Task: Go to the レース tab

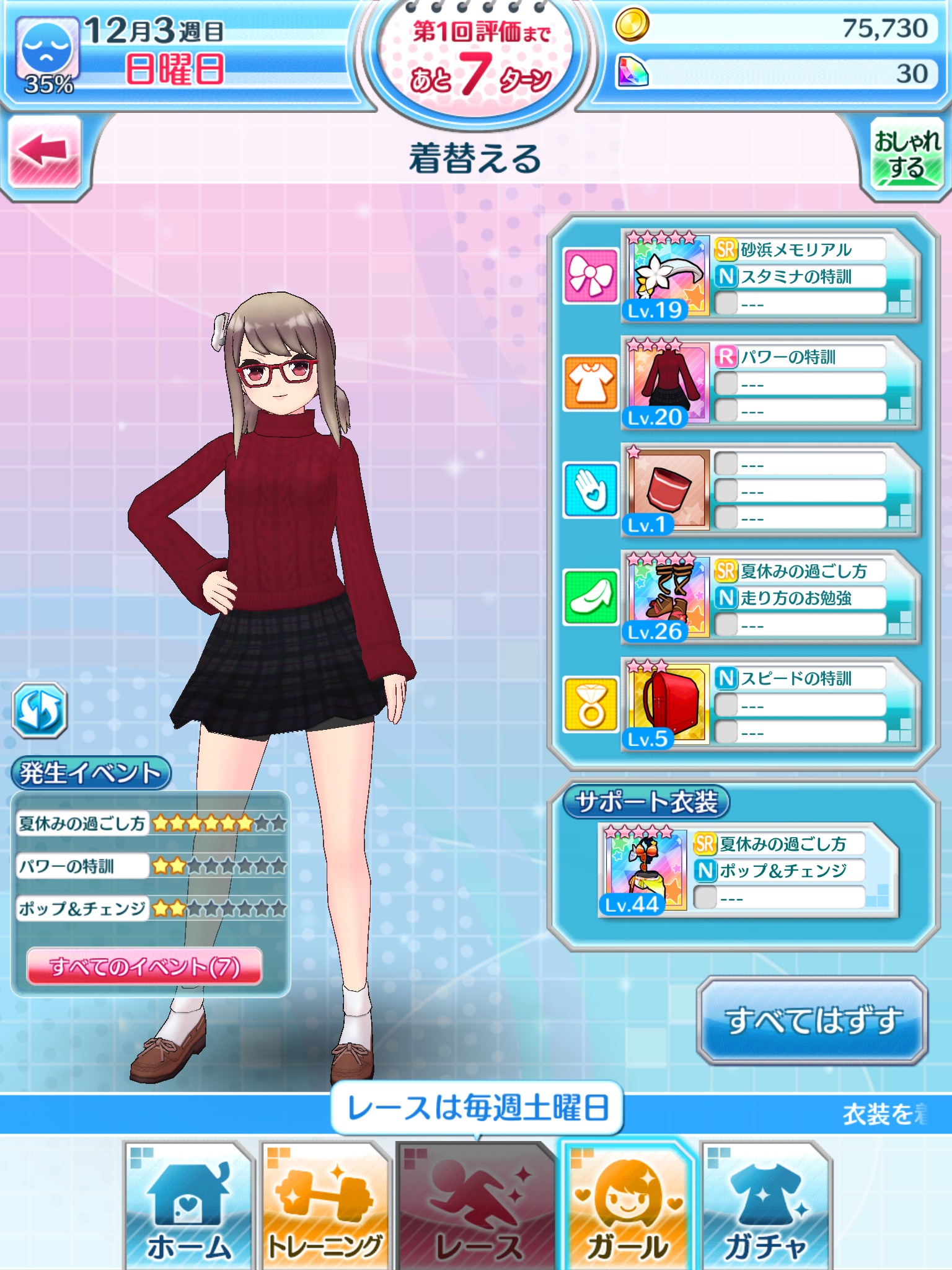Action: tap(477, 1206)
